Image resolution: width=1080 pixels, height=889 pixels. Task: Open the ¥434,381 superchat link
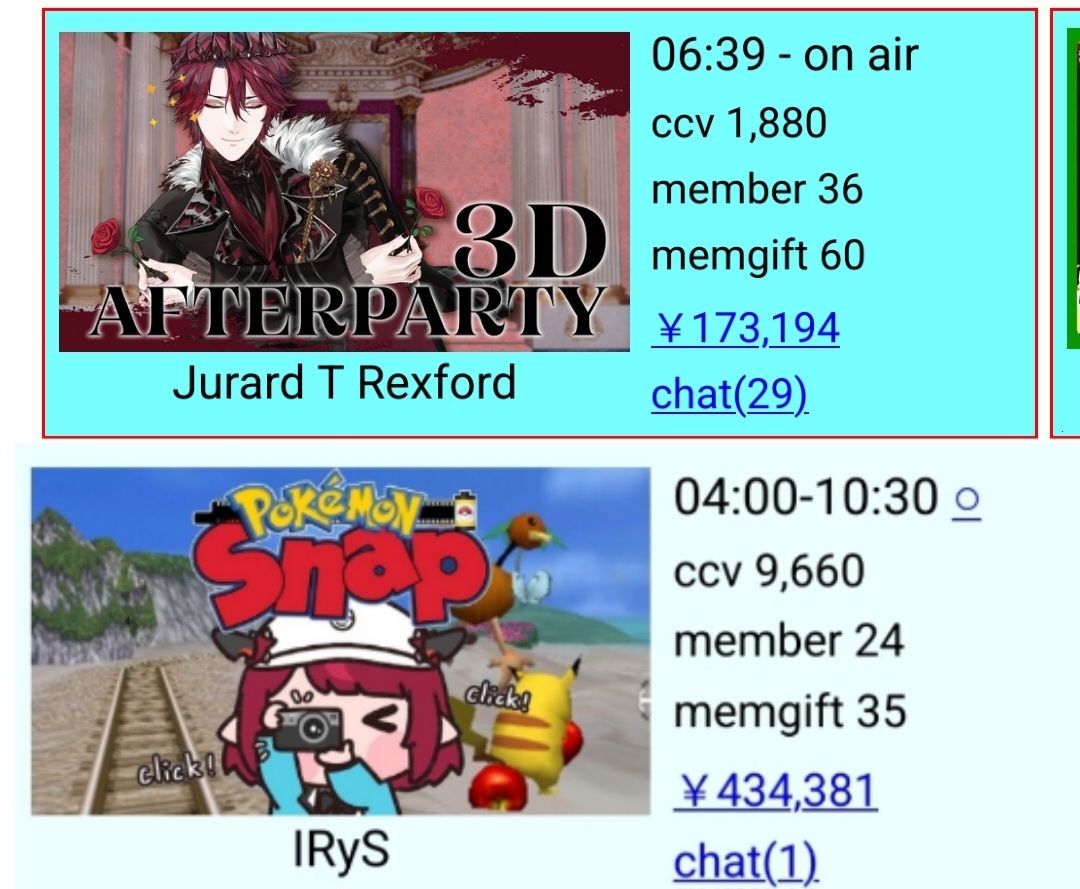775,792
